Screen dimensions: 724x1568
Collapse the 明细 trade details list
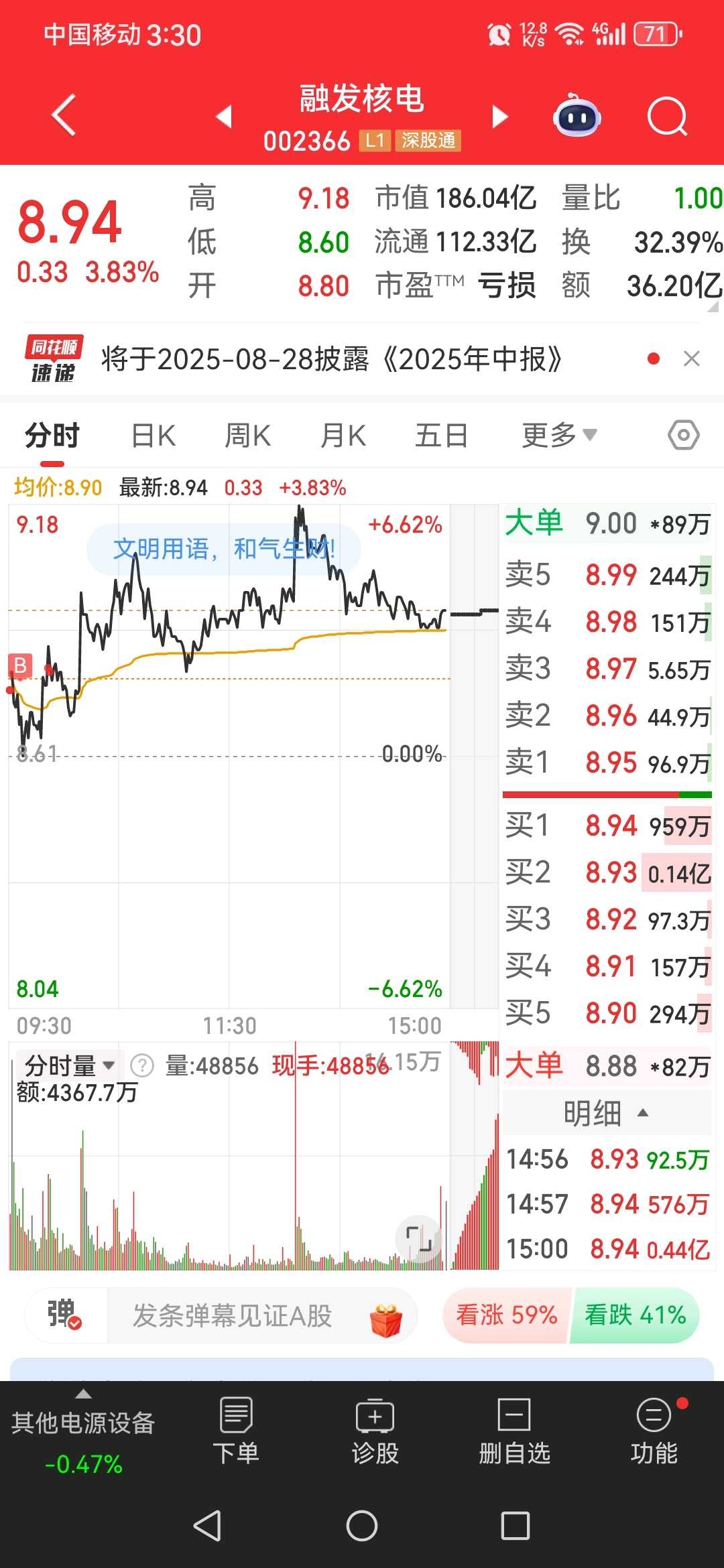[x=607, y=1113]
